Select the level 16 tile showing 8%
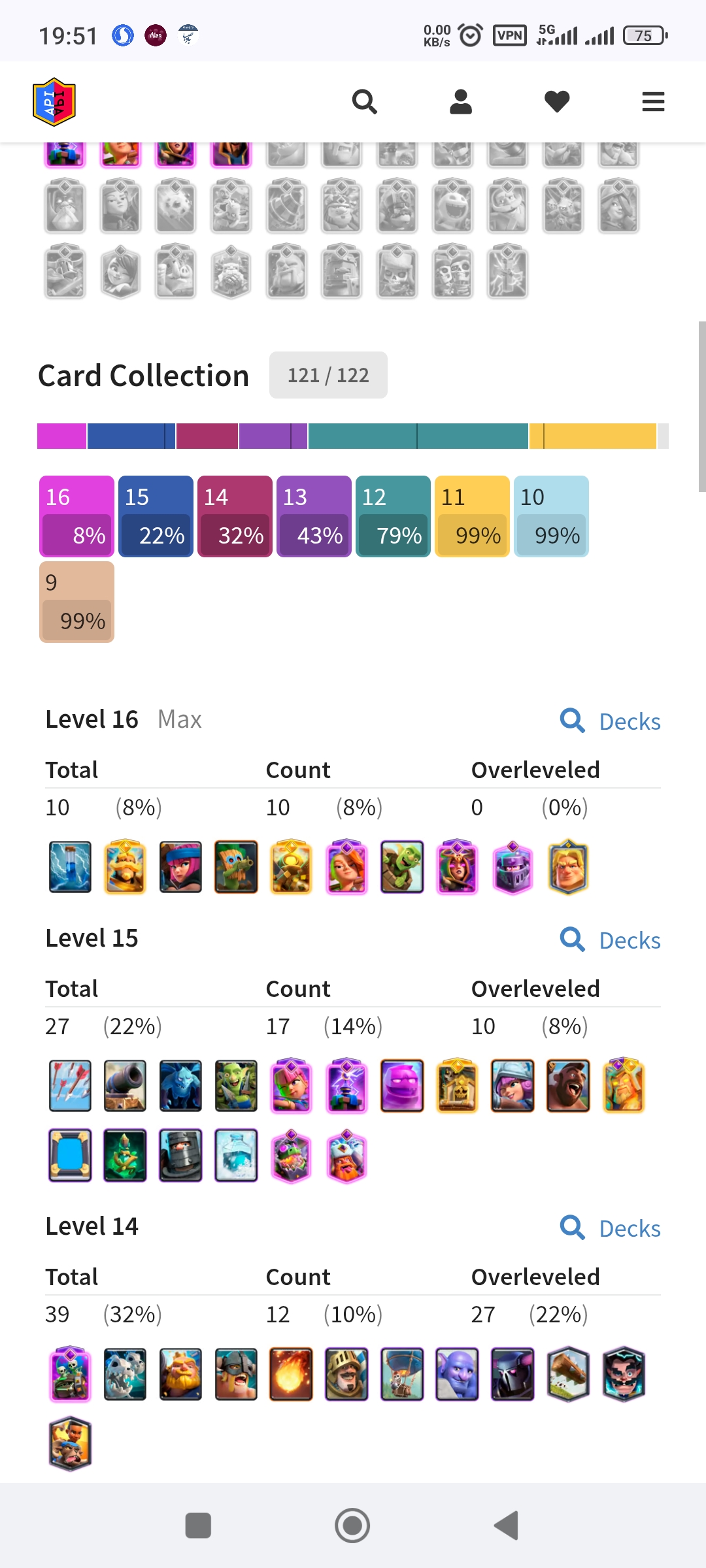Viewport: 706px width, 1568px height. (x=76, y=516)
